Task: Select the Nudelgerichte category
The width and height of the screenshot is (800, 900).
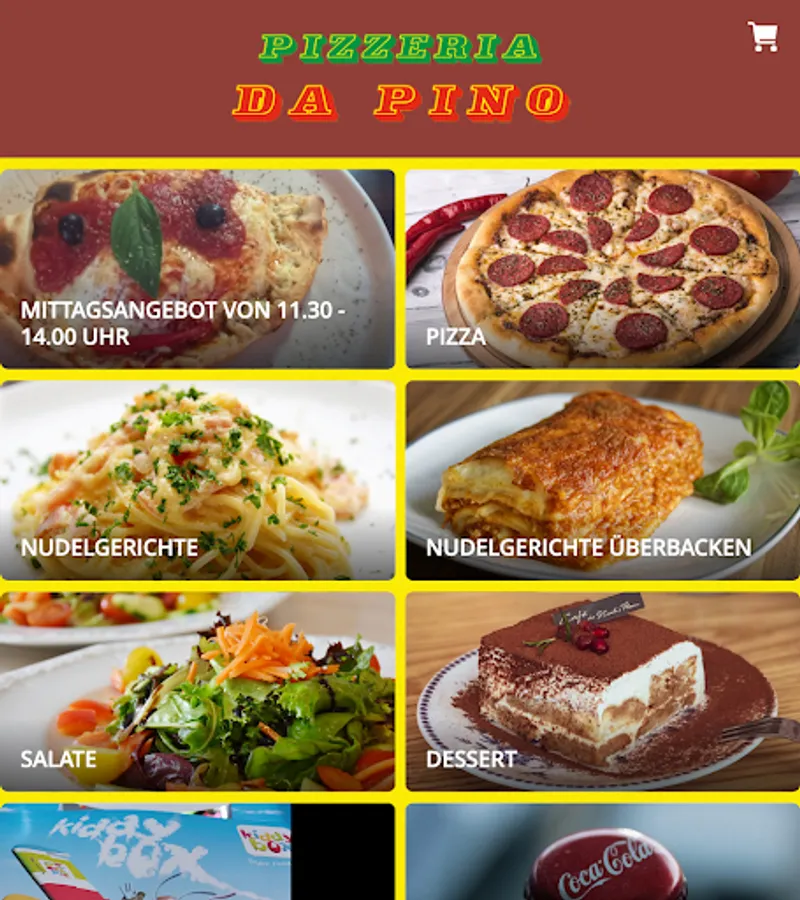Action: [x=197, y=480]
